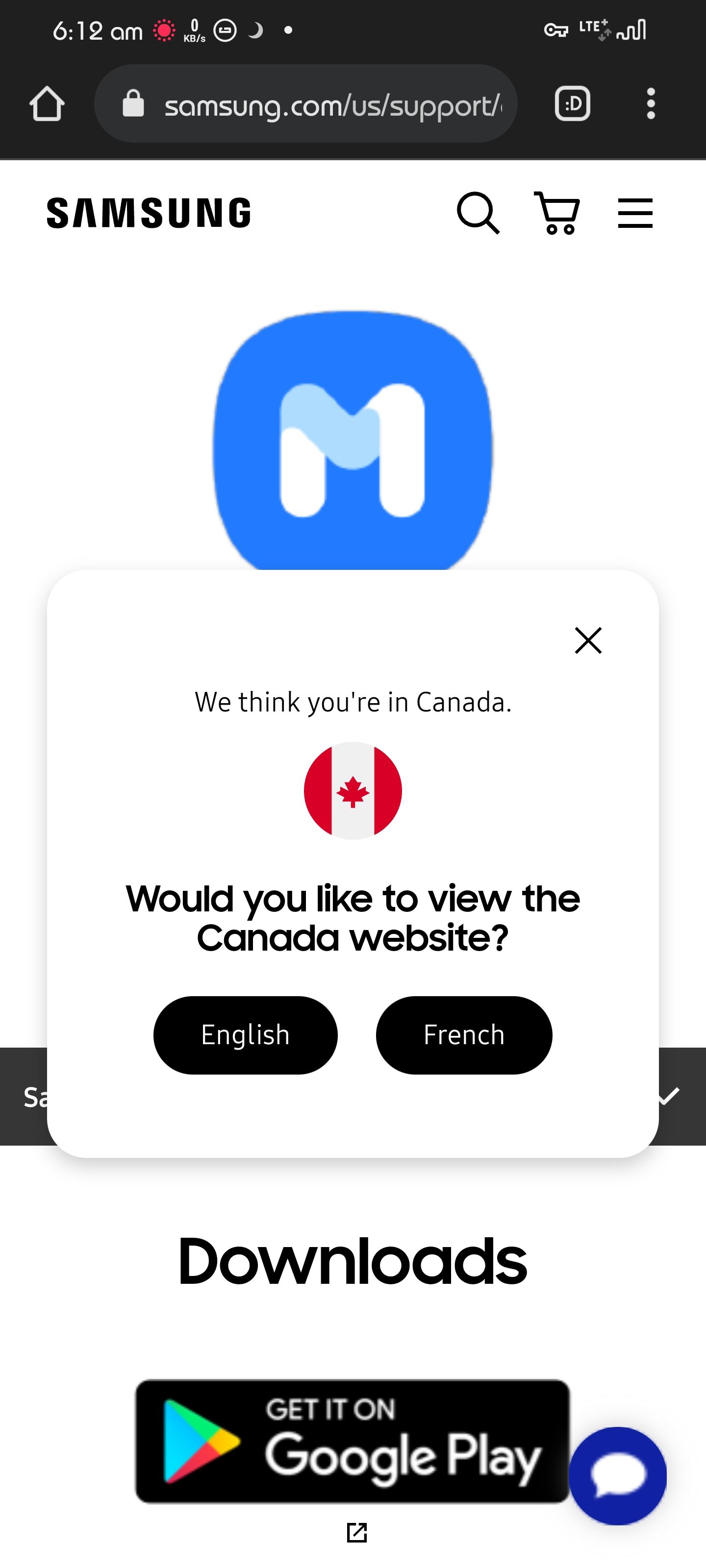Close the Canada website dialog

click(x=588, y=640)
